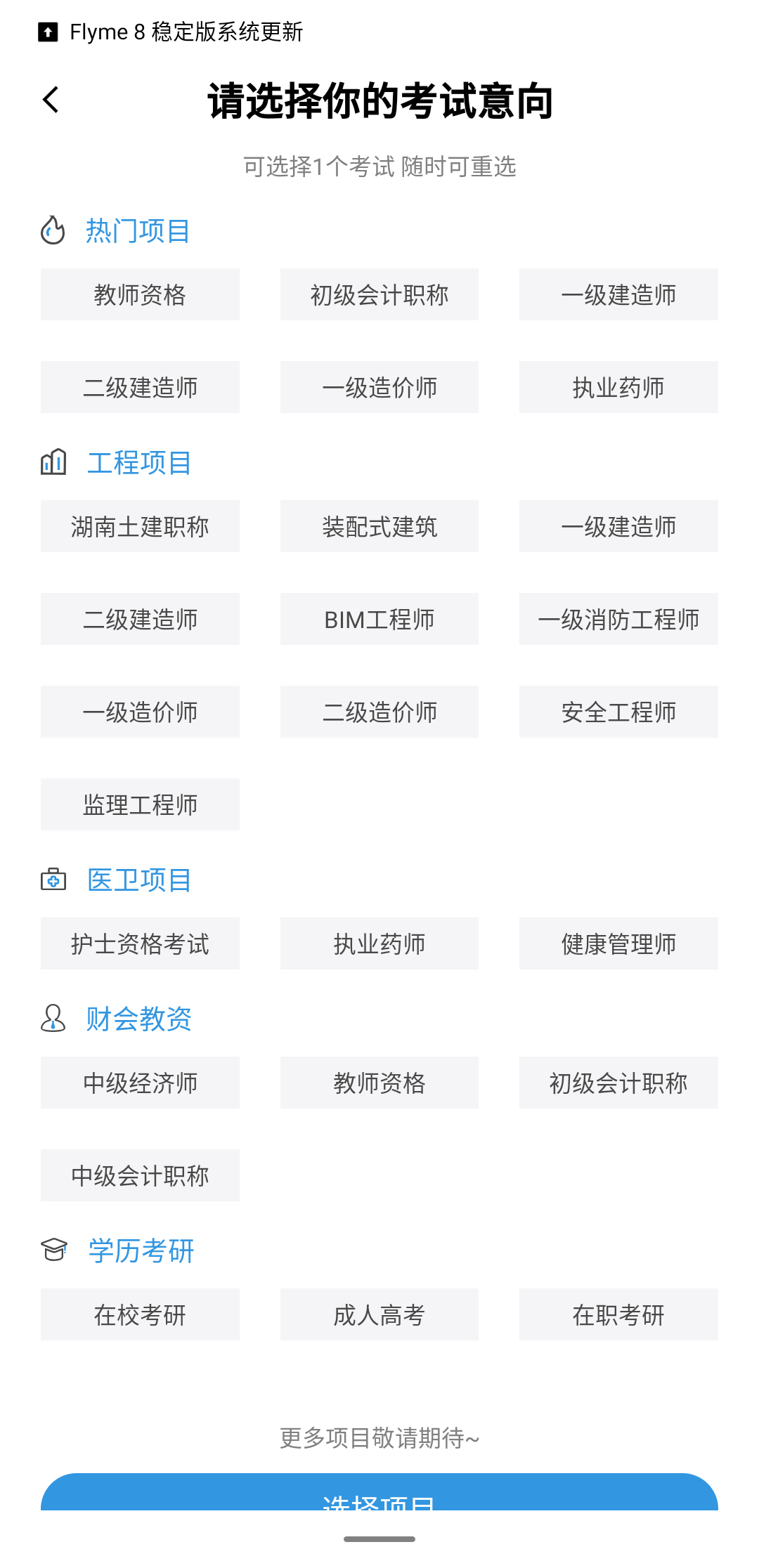The image size is (759, 1568).
Task: Choose 中级会计职称 exam
Action: click(140, 1175)
